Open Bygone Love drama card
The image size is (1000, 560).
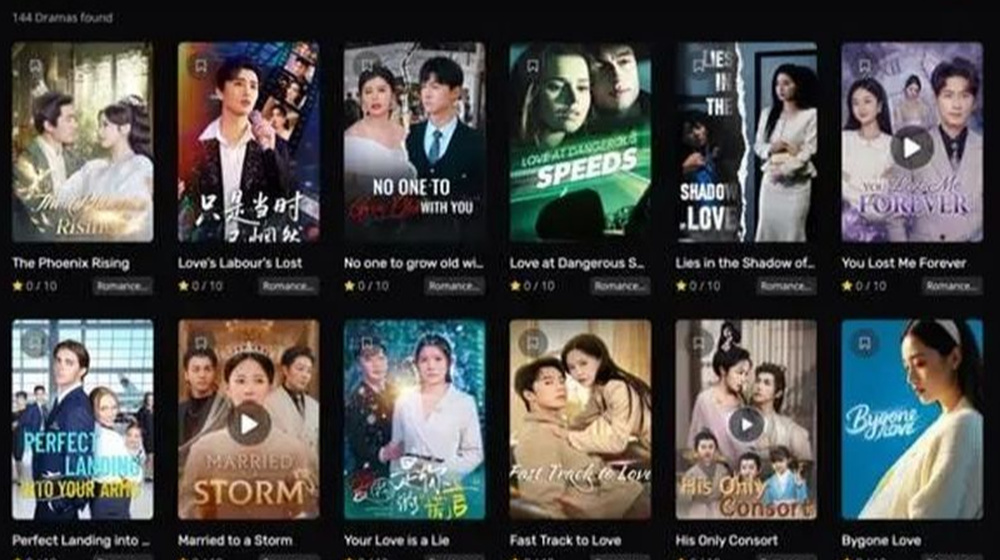(x=911, y=420)
